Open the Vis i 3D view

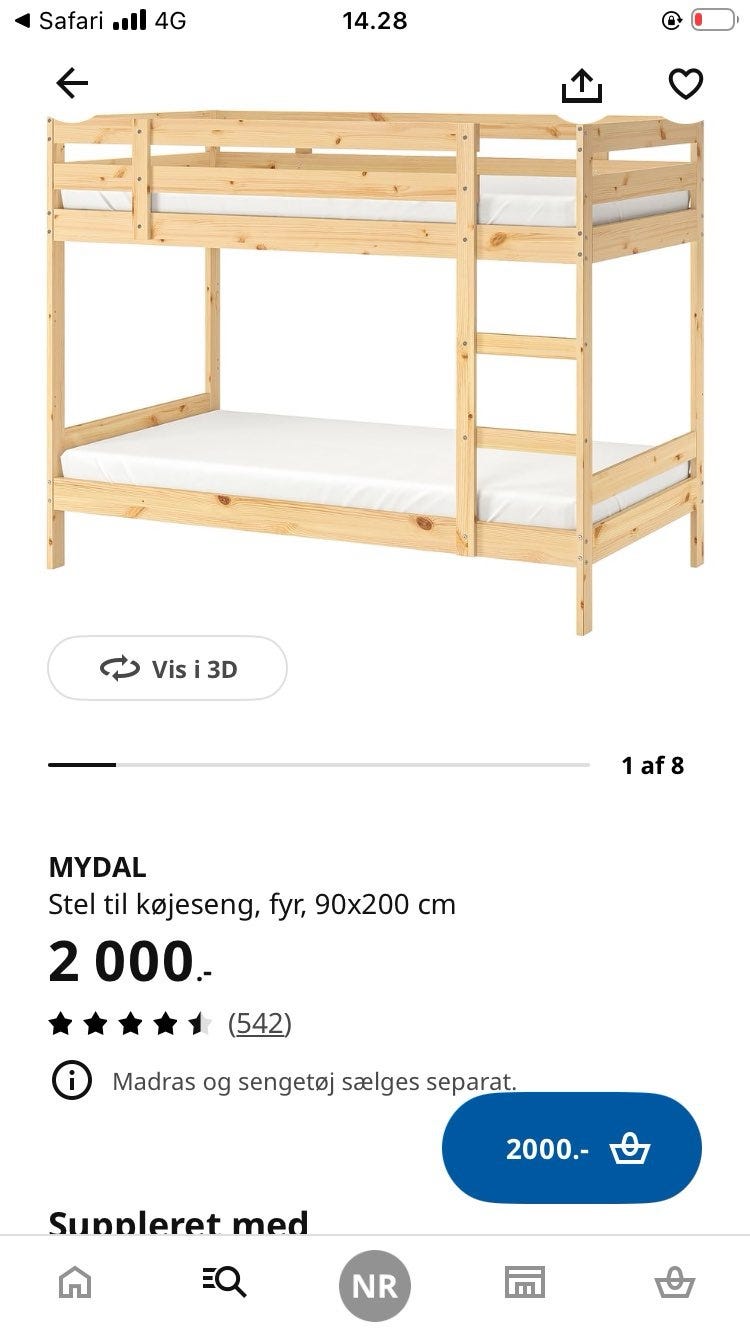tap(167, 668)
